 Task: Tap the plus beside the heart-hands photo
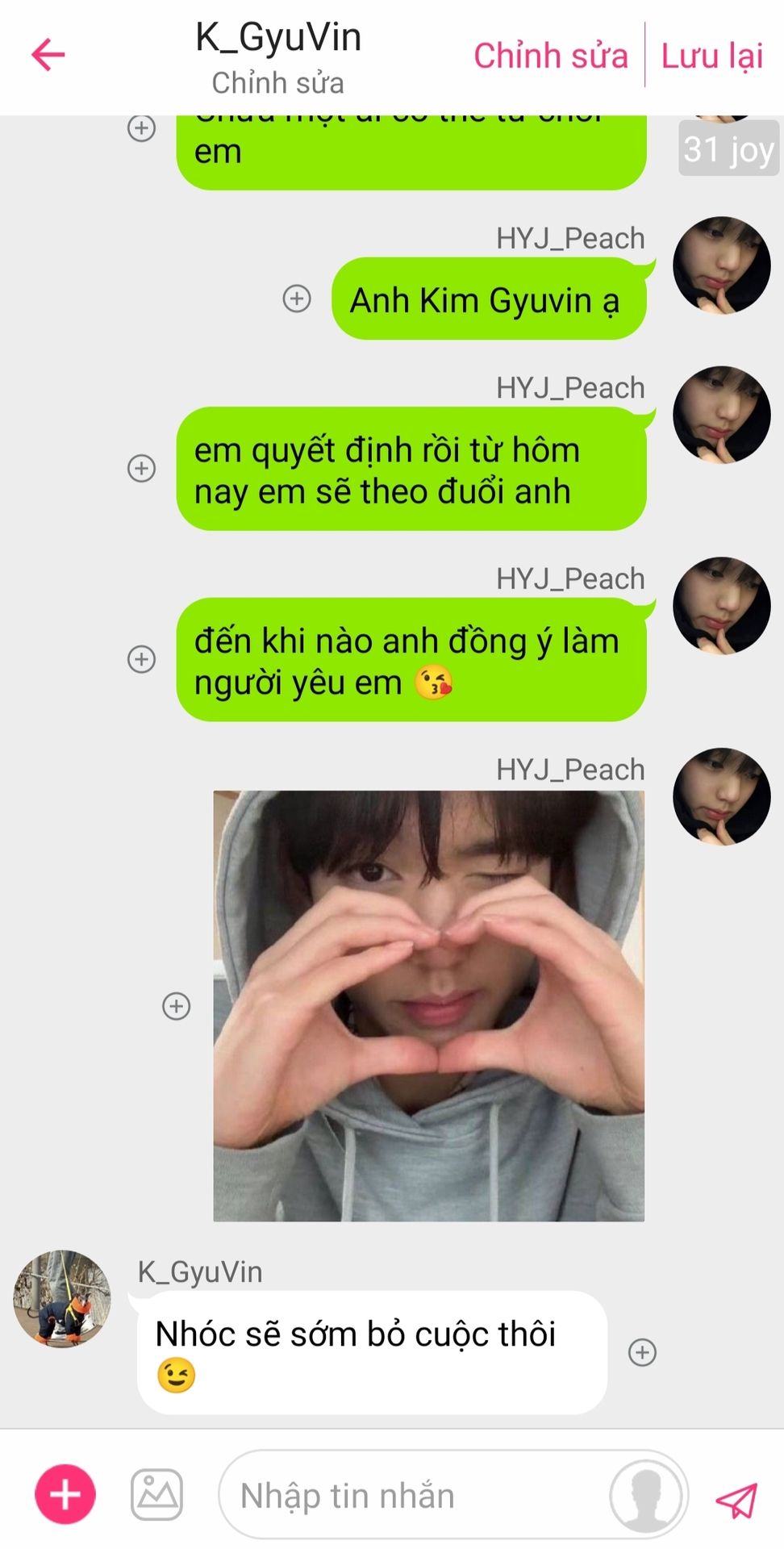pos(177,1006)
